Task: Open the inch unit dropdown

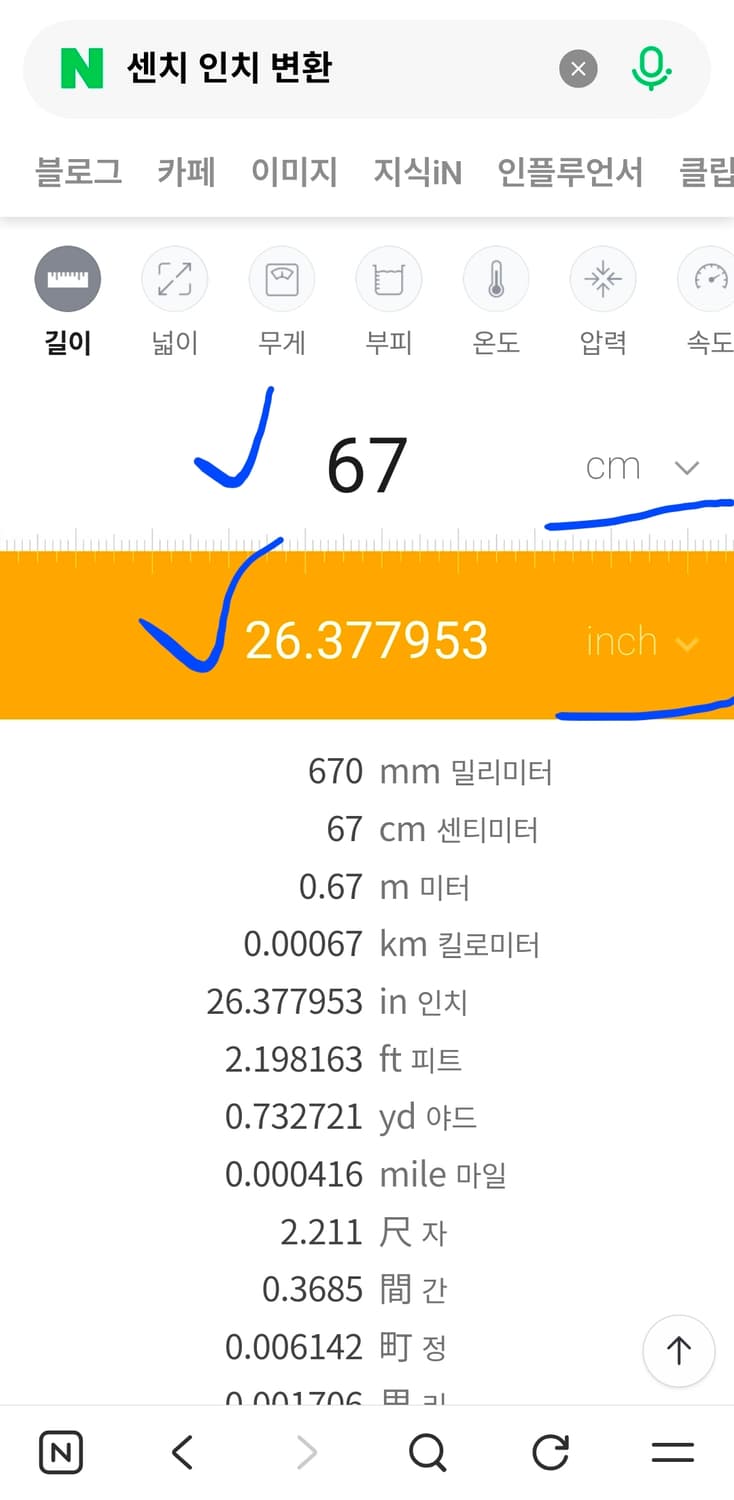Action: click(688, 645)
